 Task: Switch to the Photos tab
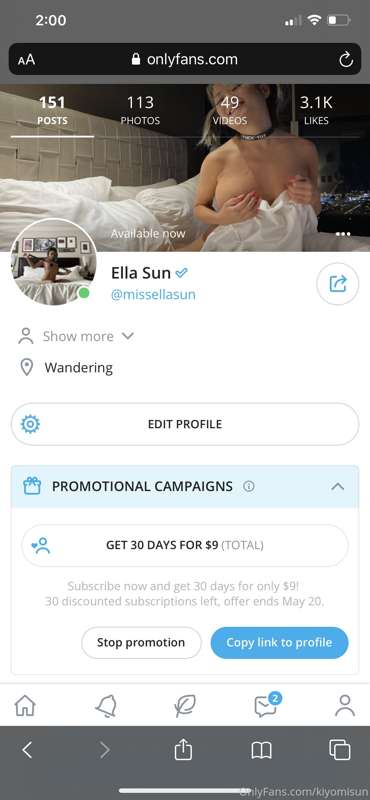(140, 111)
